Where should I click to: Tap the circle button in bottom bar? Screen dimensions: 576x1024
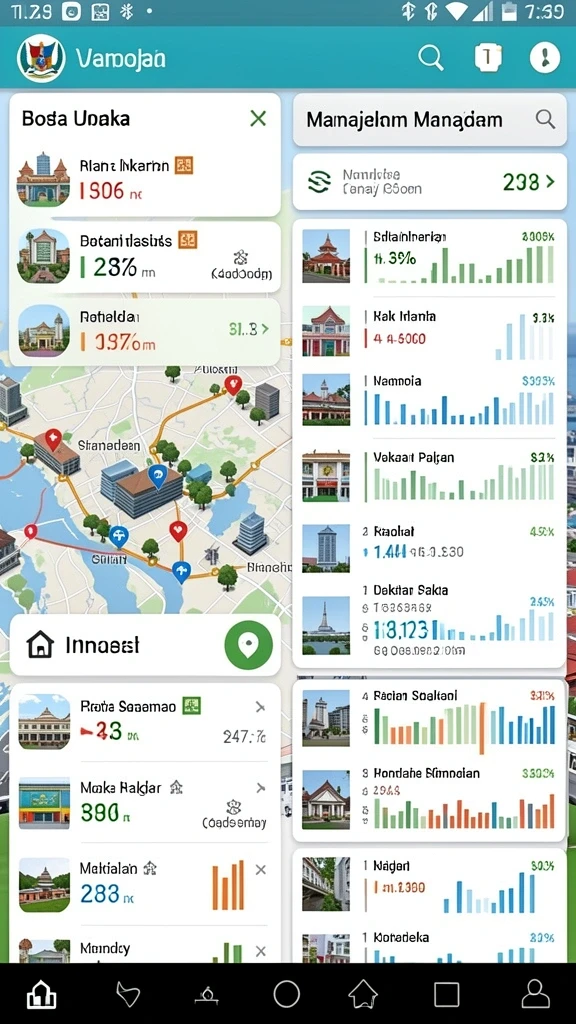coord(287,994)
